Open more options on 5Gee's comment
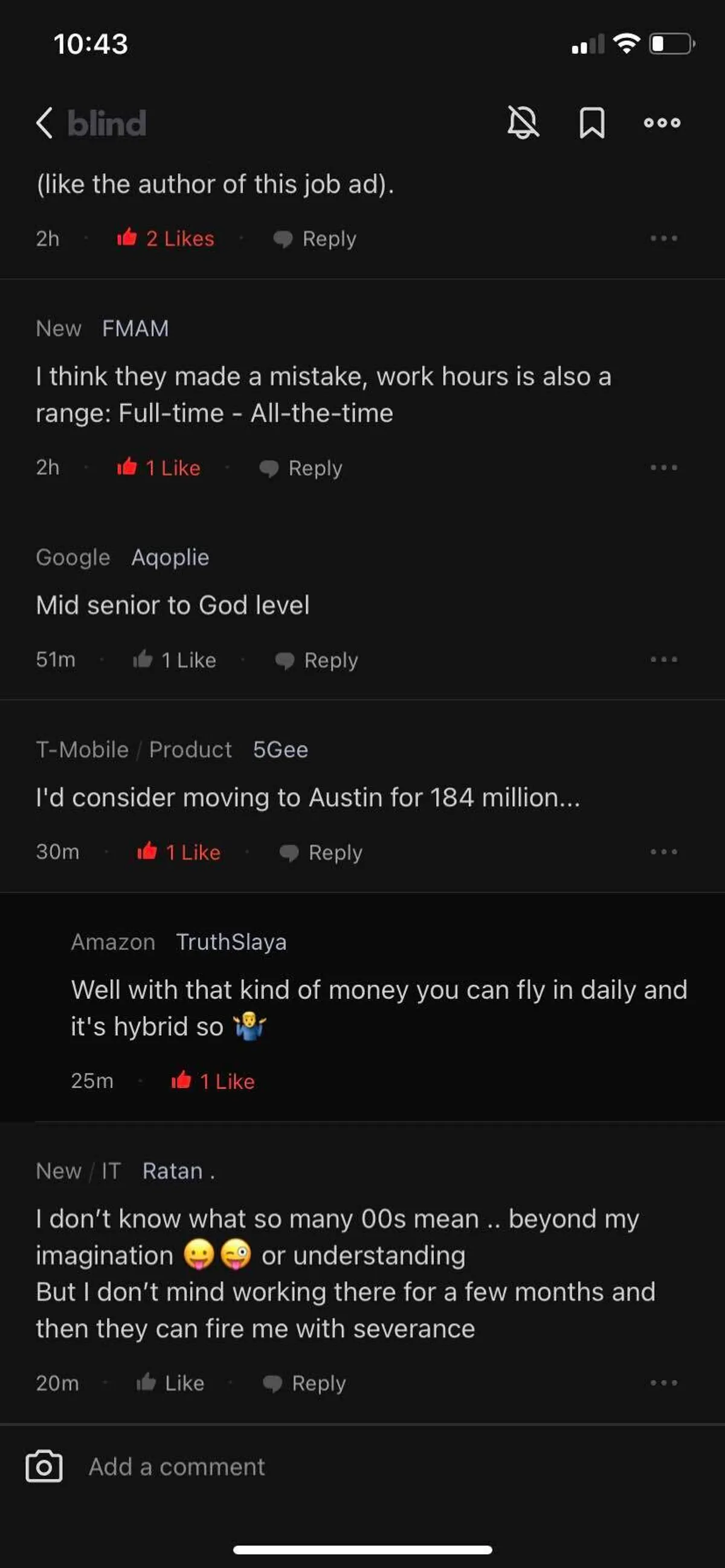Image resolution: width=725 pixels, height=1568 pixels. coord(663,851)
